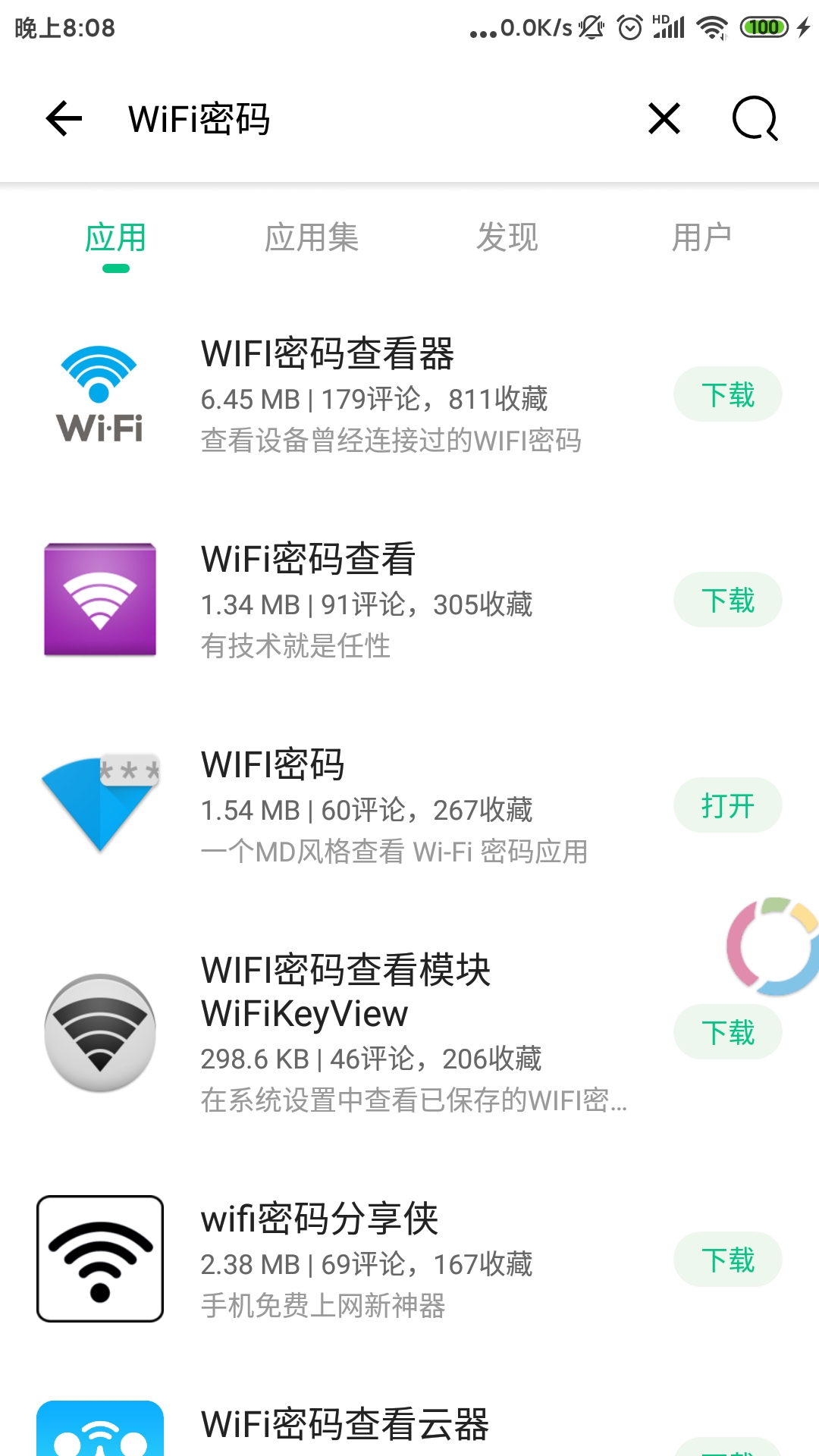This screenshot has width=819, height=1456.
Task: Open WiFi密码查看云器 result
Action: 345,1424
